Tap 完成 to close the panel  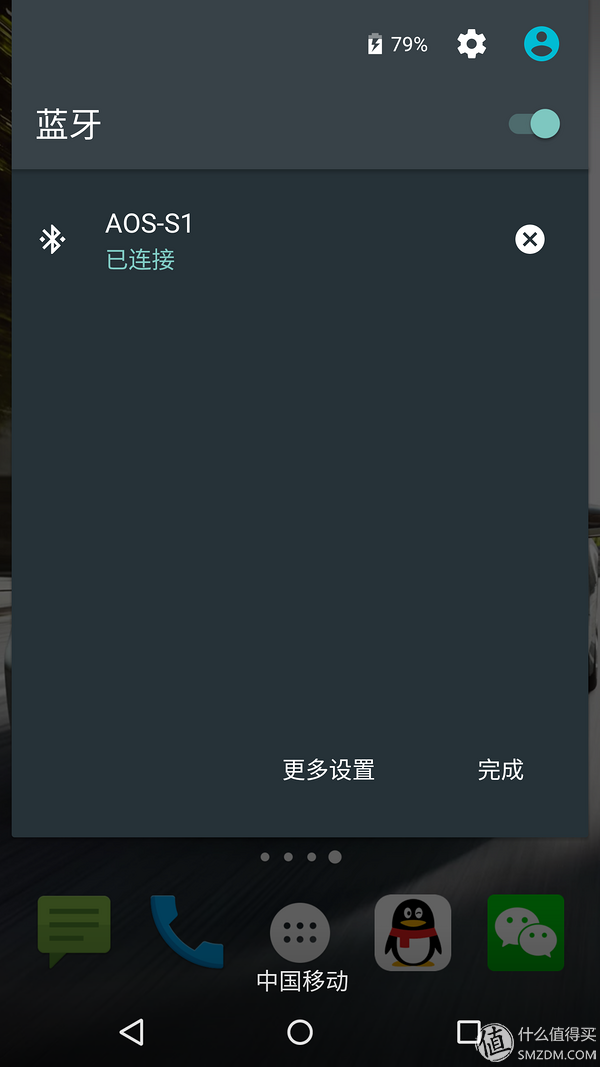pyautogui.click(x=501, y=769)
